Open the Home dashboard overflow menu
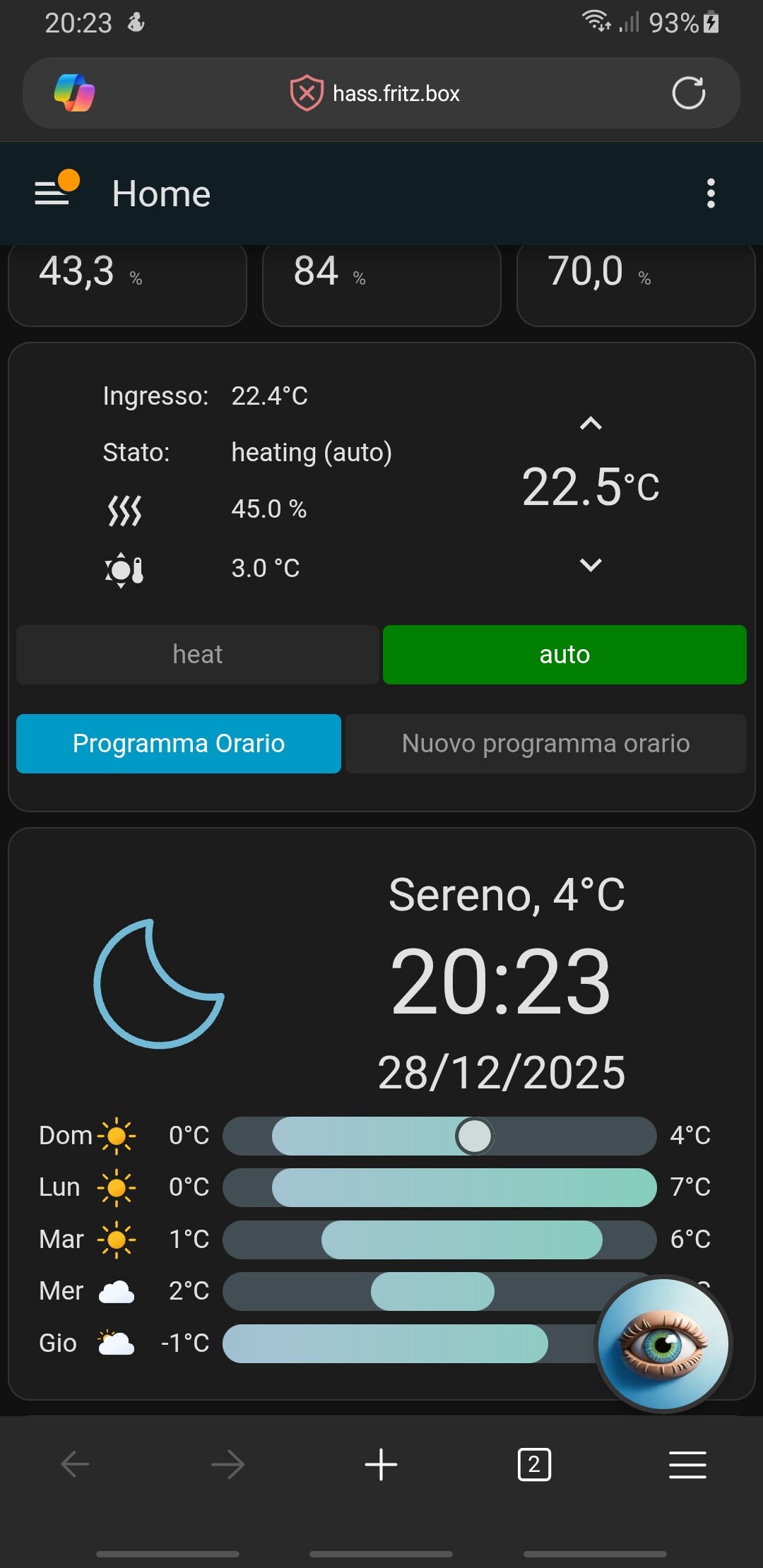The image size is (763, 1568). (711, 193)
